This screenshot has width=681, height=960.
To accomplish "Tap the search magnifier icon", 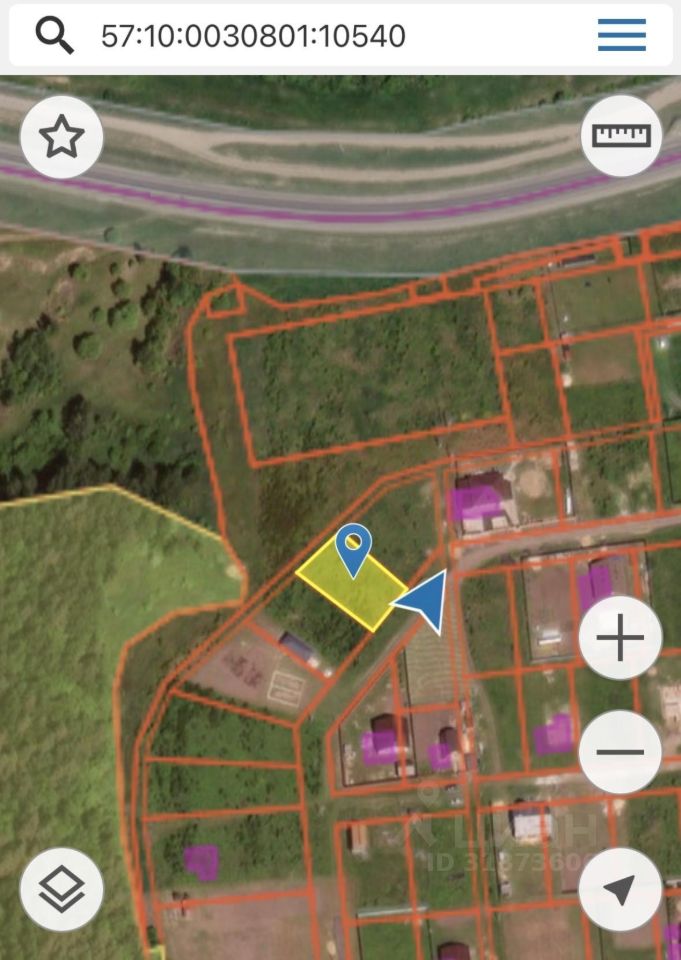I will point(55,36).
